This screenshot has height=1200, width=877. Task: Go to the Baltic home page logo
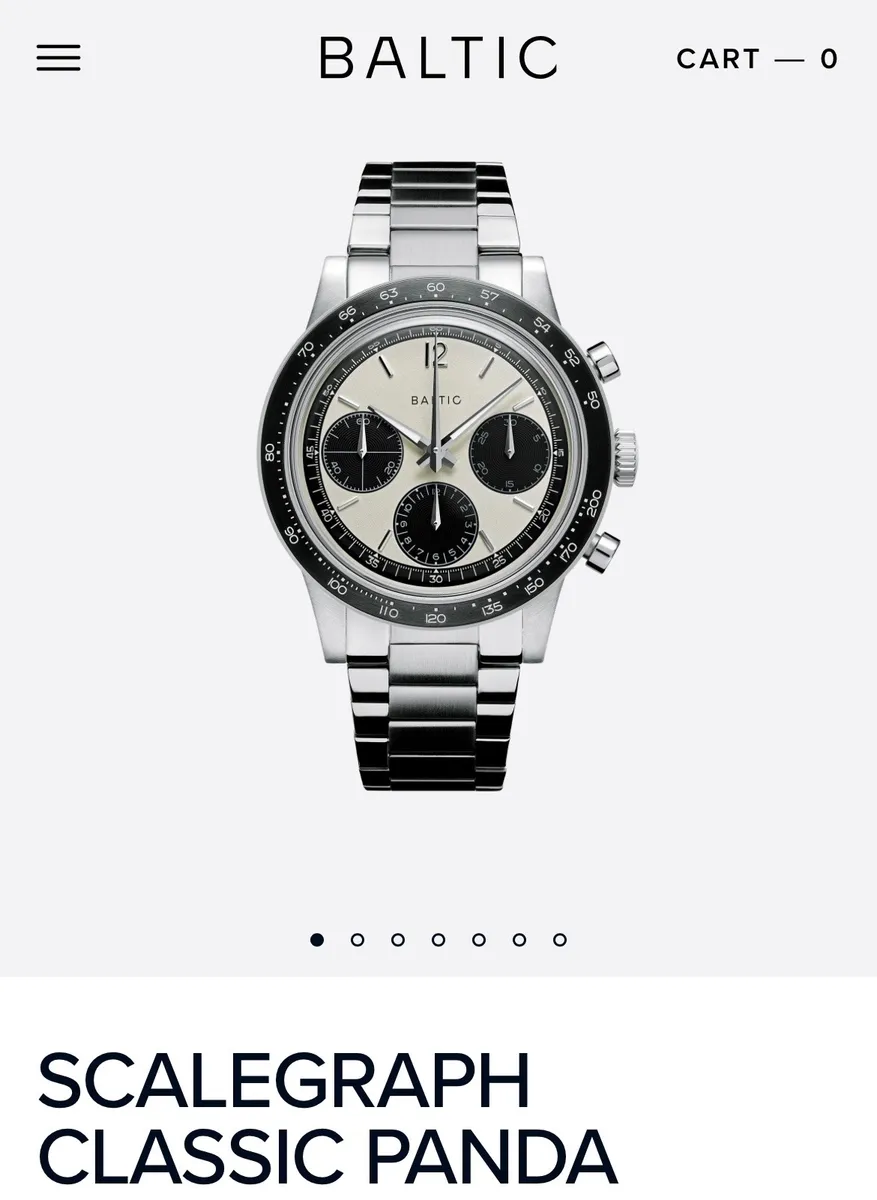coord(438,58)
